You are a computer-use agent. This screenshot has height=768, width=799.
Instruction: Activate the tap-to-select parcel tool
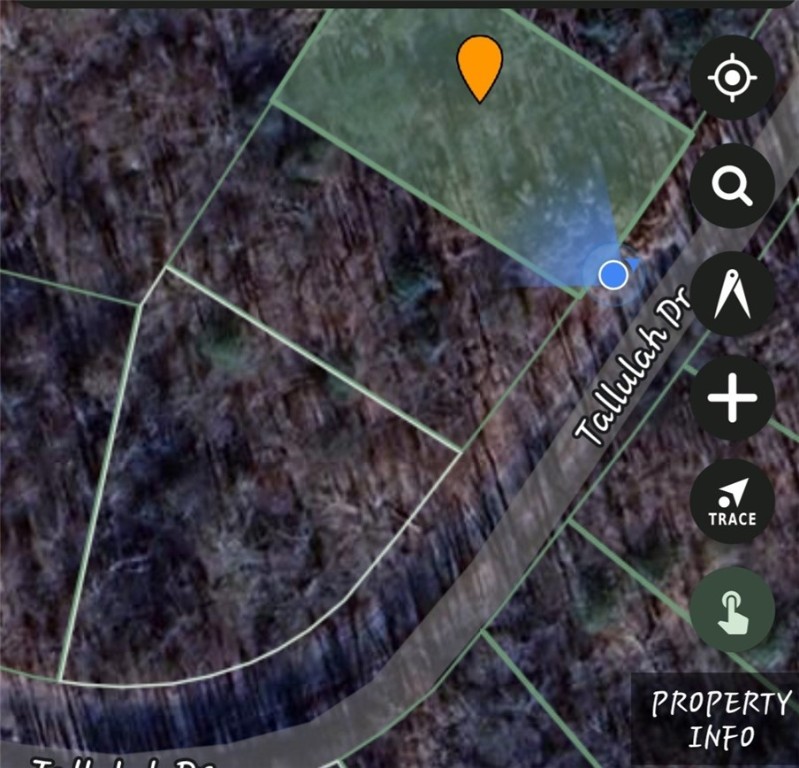pos(732,610)
